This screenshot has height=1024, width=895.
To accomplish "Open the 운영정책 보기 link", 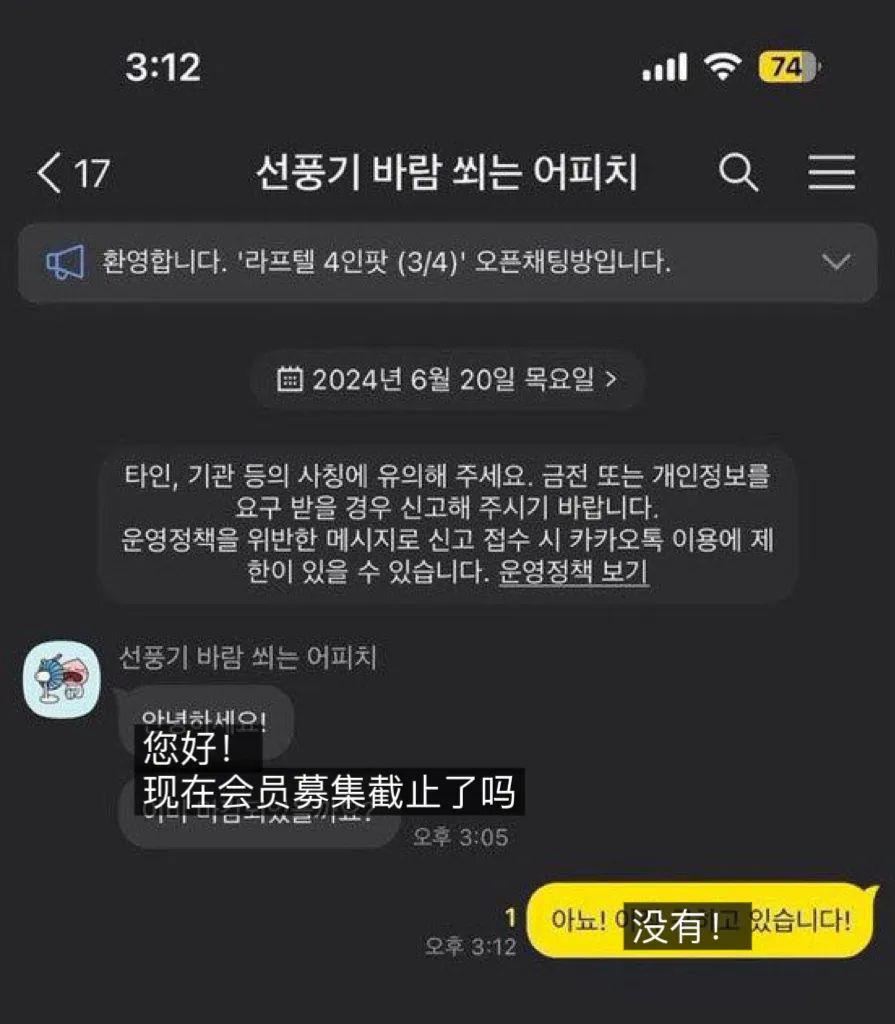I will pos(573,573).
